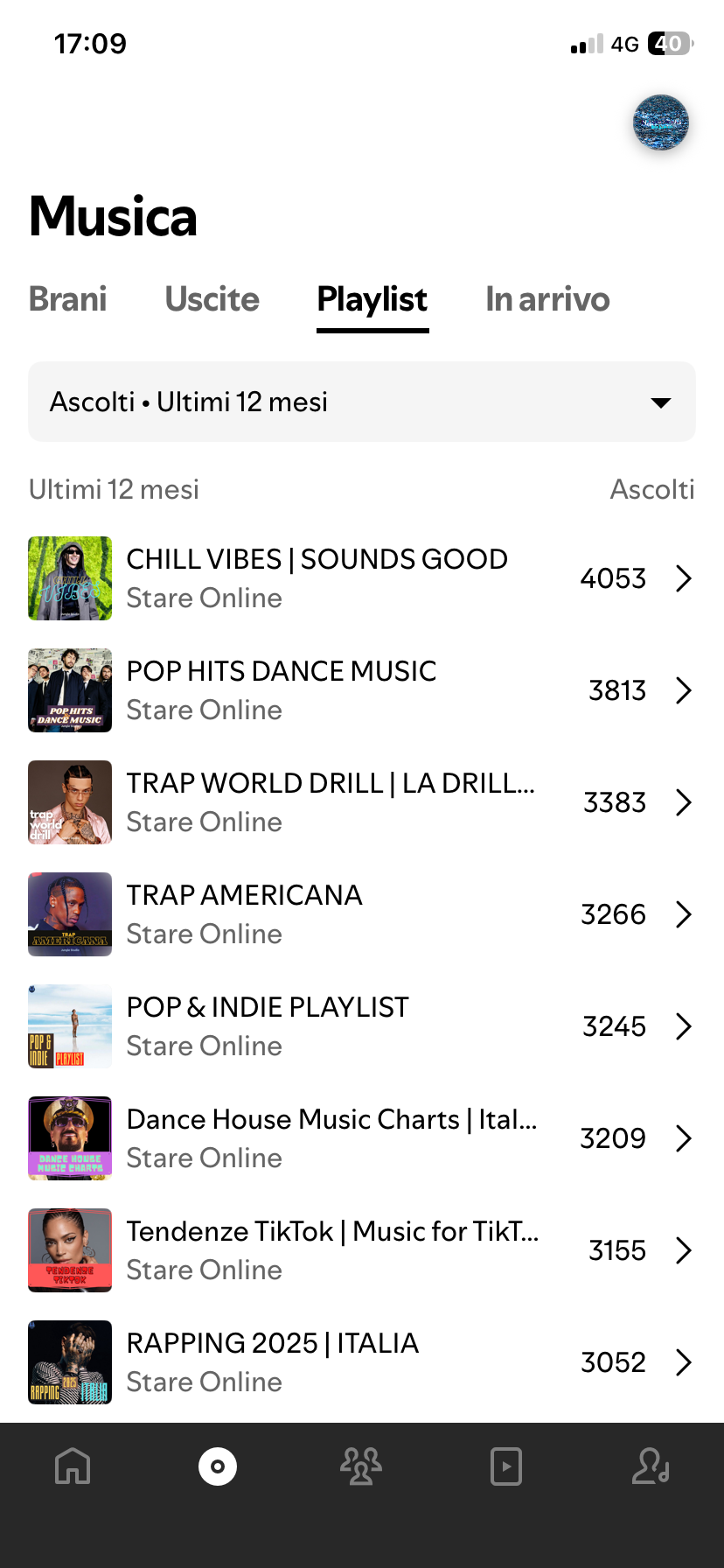Open POP HITS DANCE MUSIC playlist
The width and height of the screenshot is (724, 1568).
point(362,690)
